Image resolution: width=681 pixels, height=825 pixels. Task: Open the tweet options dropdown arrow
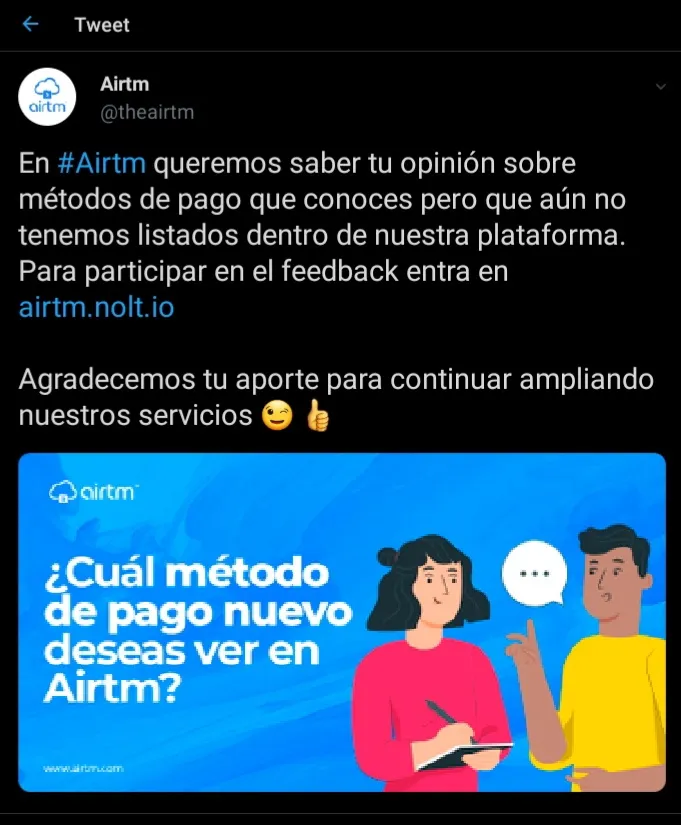click(x=660, y=87)
